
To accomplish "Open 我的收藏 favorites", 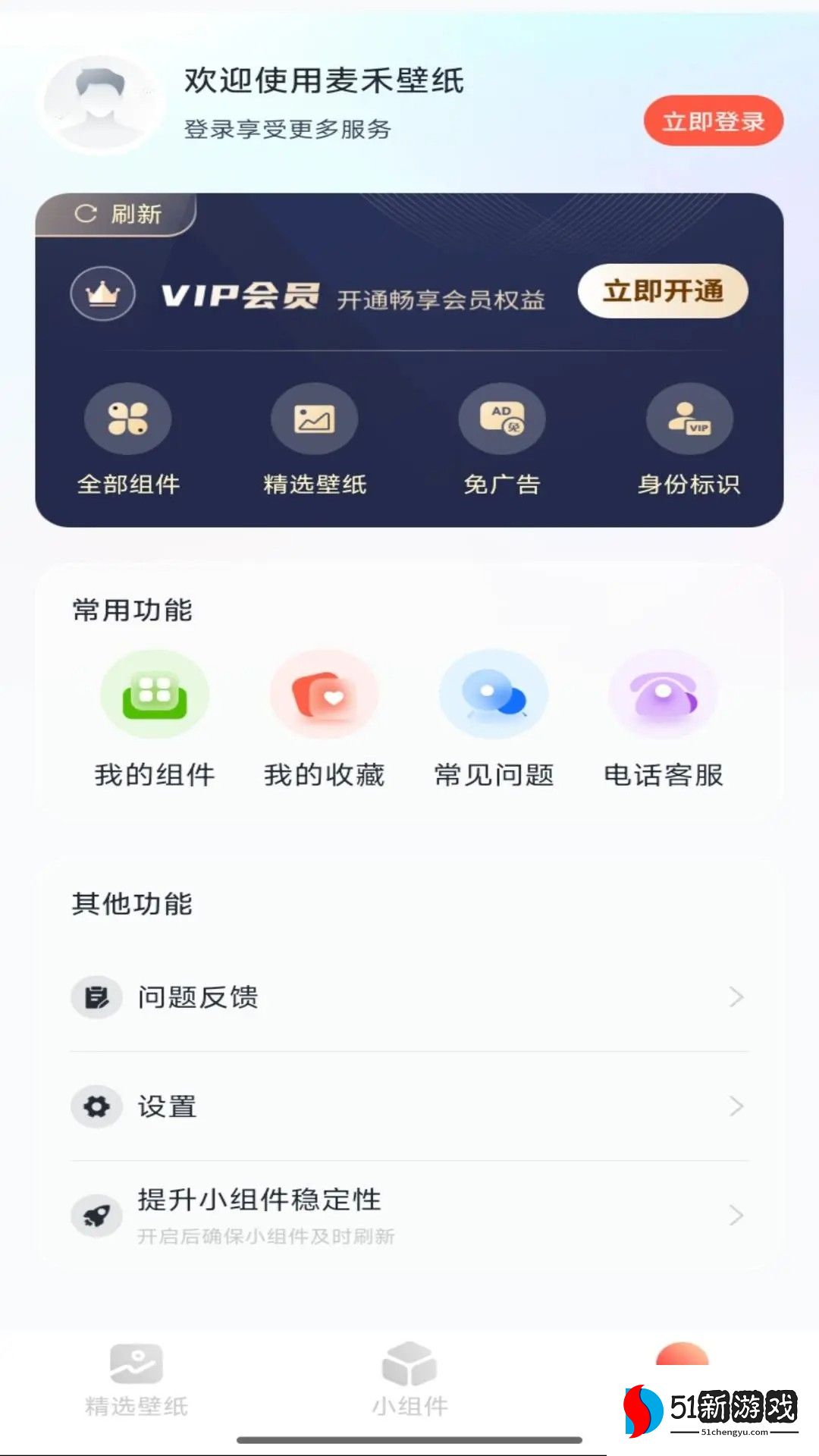I will tap(325, 718).
